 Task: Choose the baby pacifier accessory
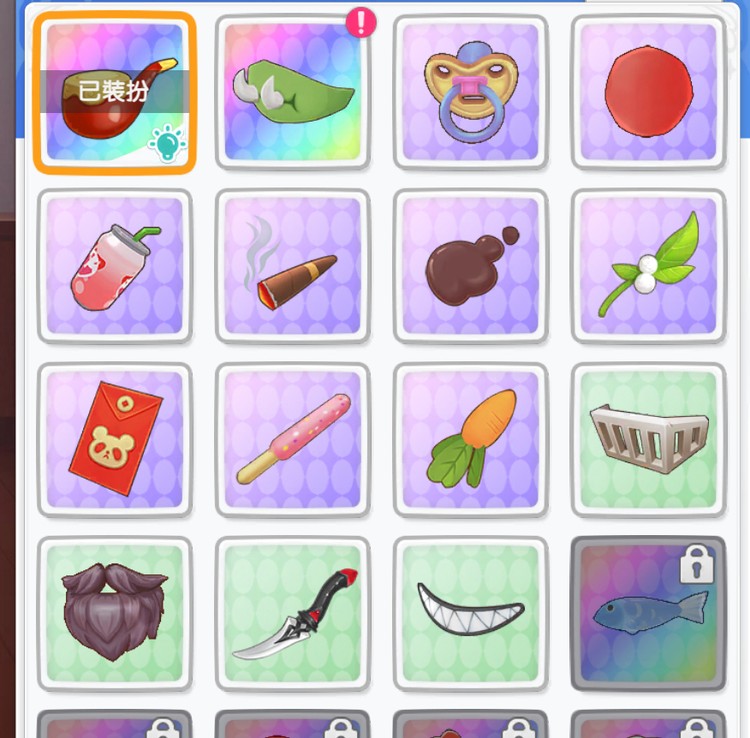click(470, 93)
